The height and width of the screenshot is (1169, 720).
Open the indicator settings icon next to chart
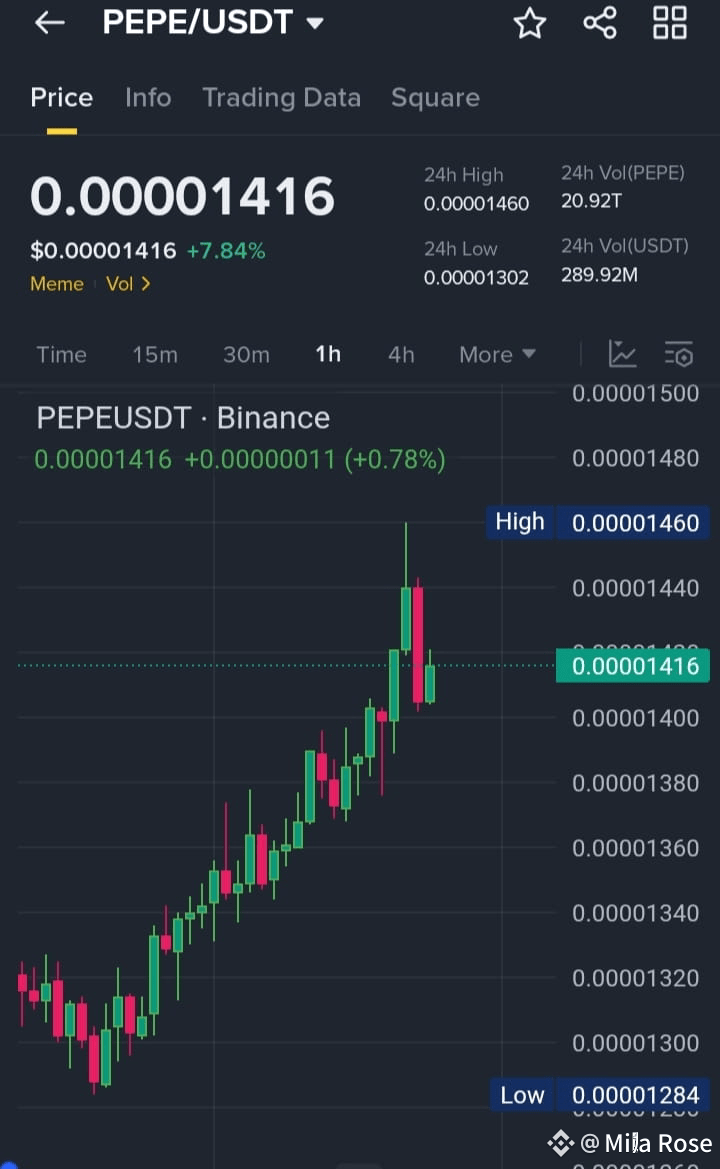(679, 354)
